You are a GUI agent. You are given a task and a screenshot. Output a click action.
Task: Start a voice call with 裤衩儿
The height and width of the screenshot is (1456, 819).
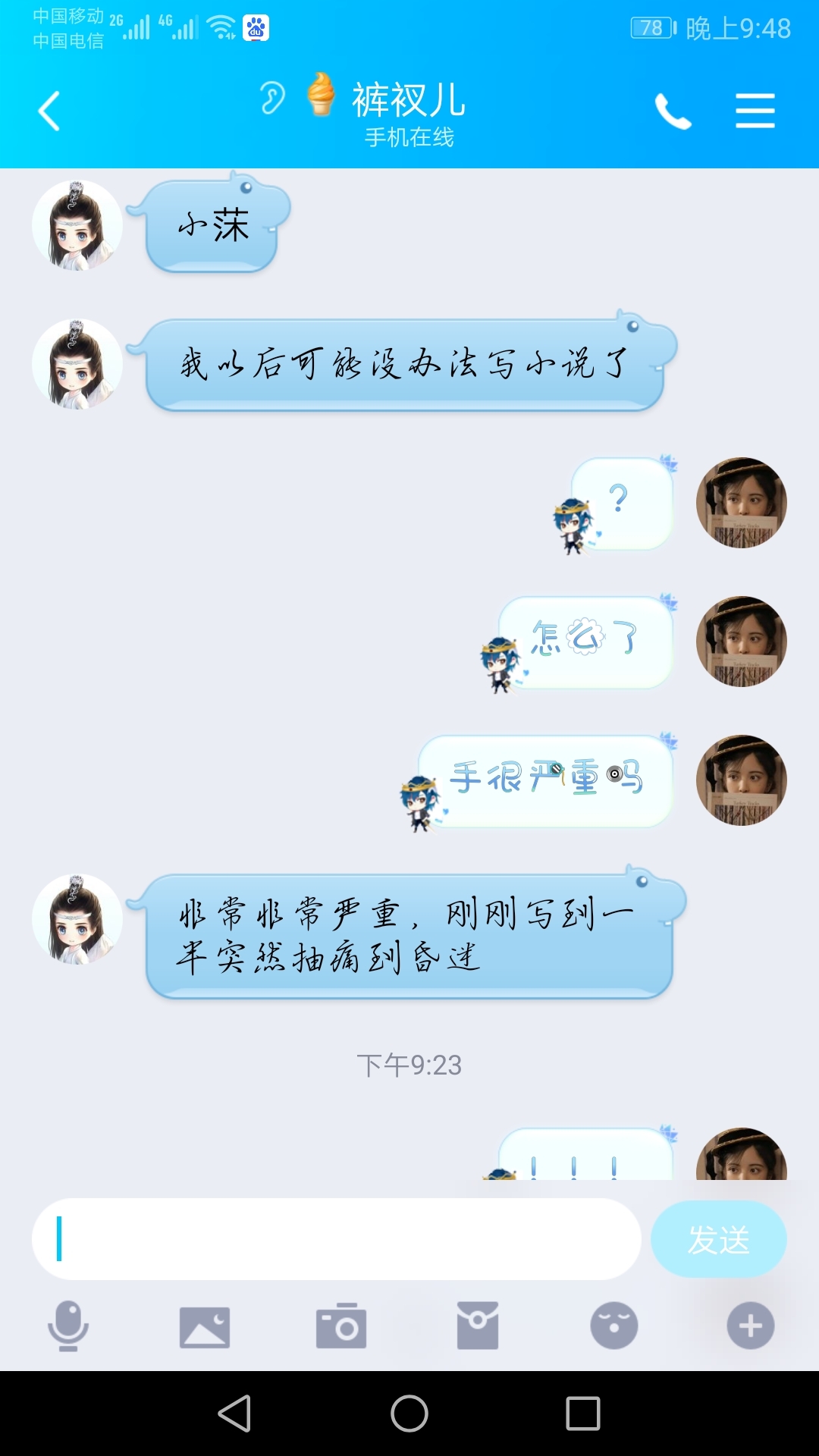pyautogui.click(x=673, y=111)
